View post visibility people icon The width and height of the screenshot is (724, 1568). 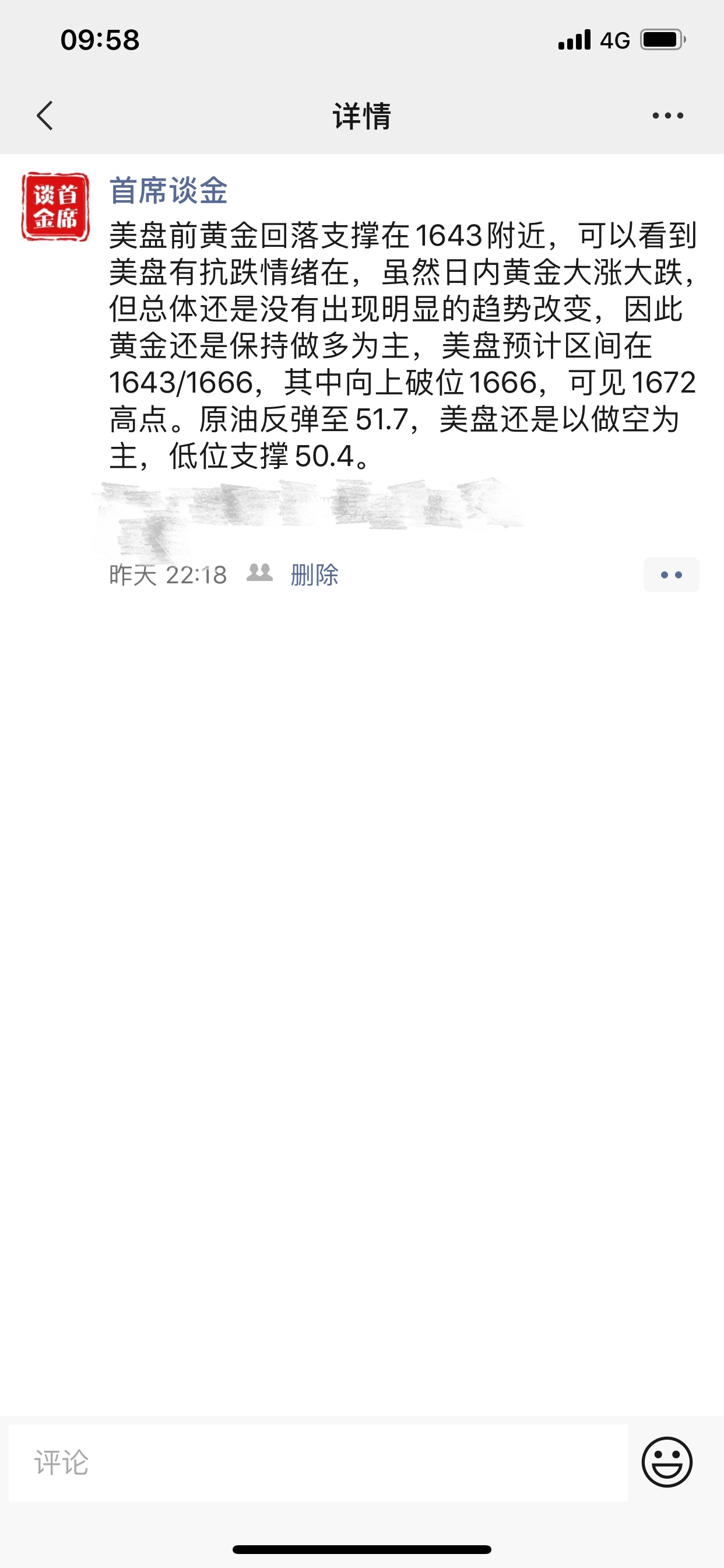tap(260, 573)
